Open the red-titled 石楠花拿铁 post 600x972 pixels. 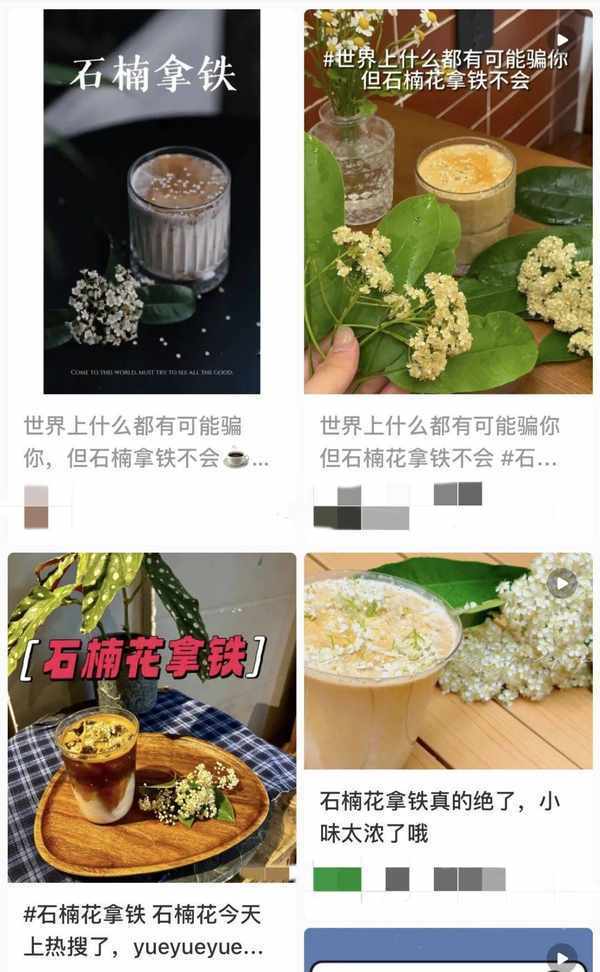[x=151, y=717]
